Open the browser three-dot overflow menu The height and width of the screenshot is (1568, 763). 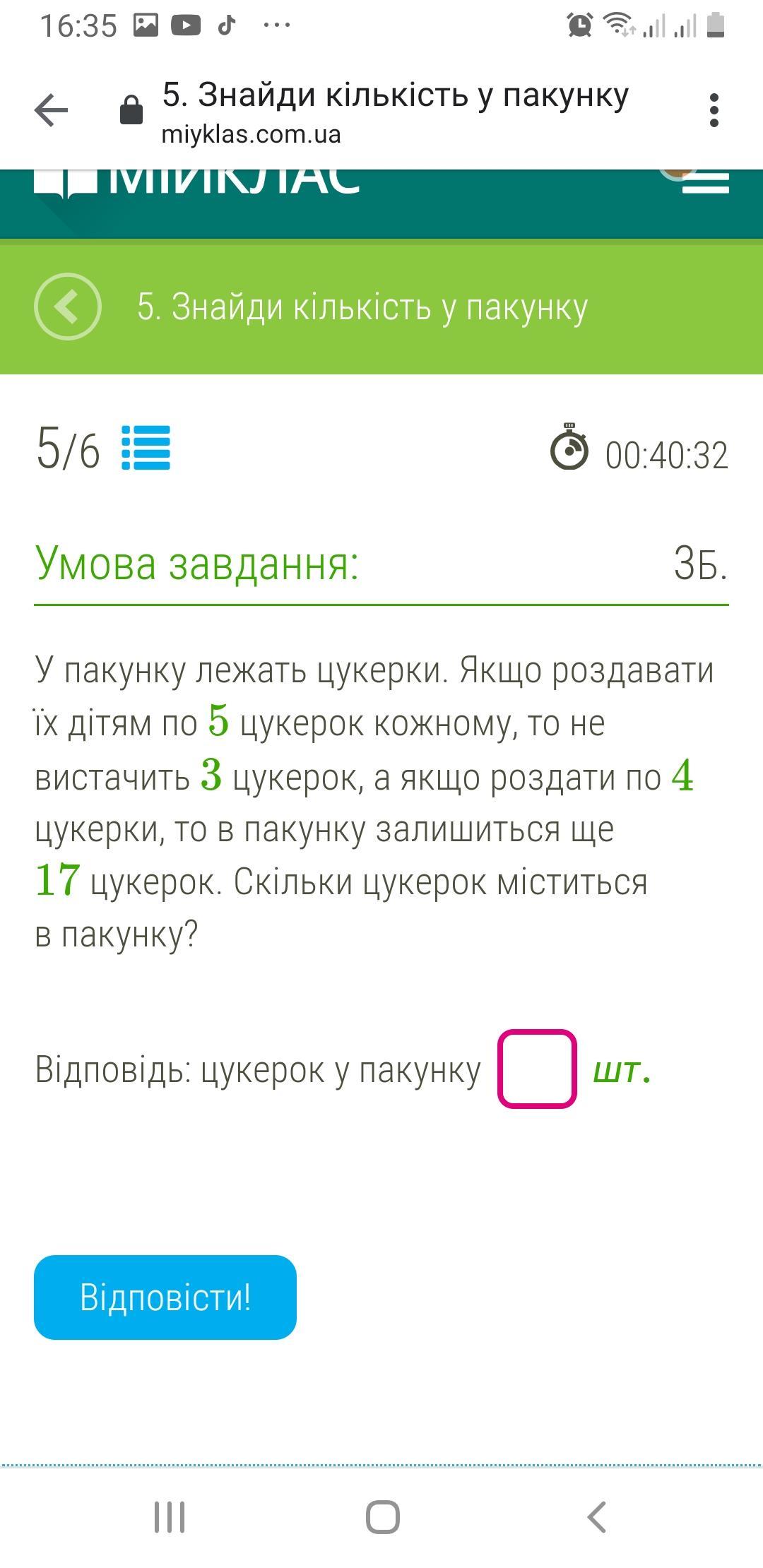pos(714,111)
